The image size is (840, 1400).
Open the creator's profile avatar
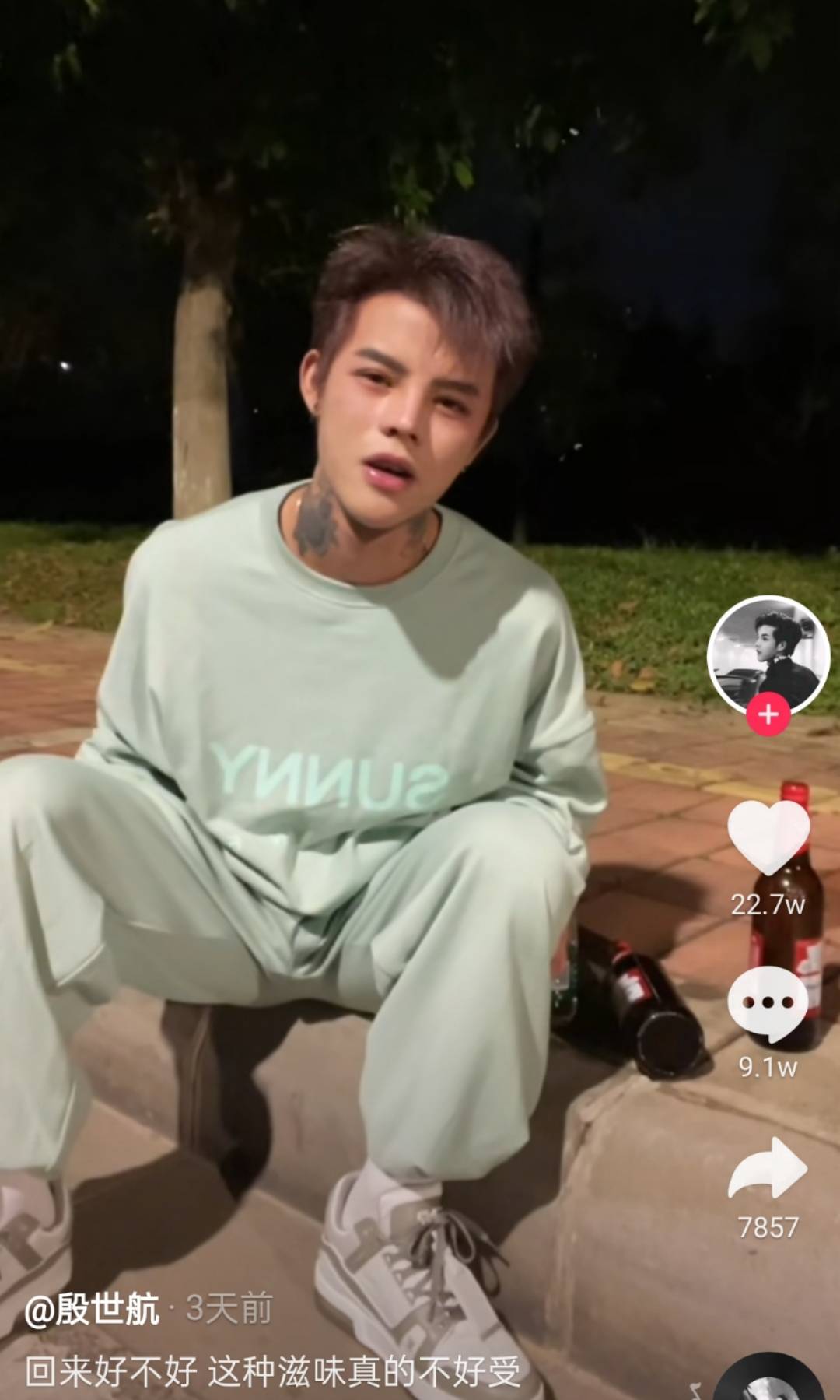tap(768, 654)
